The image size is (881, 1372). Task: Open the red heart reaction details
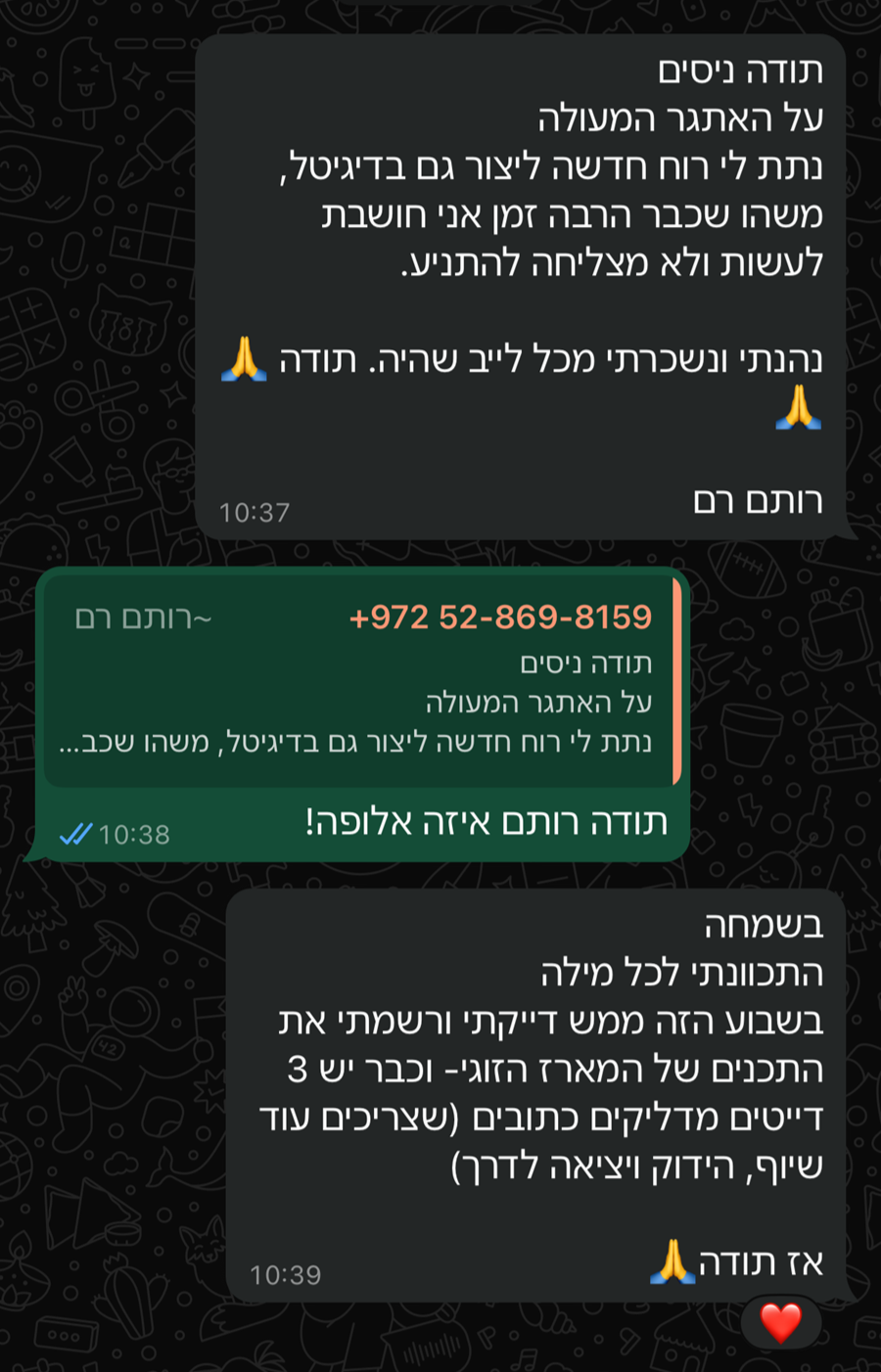(780, 1322)
